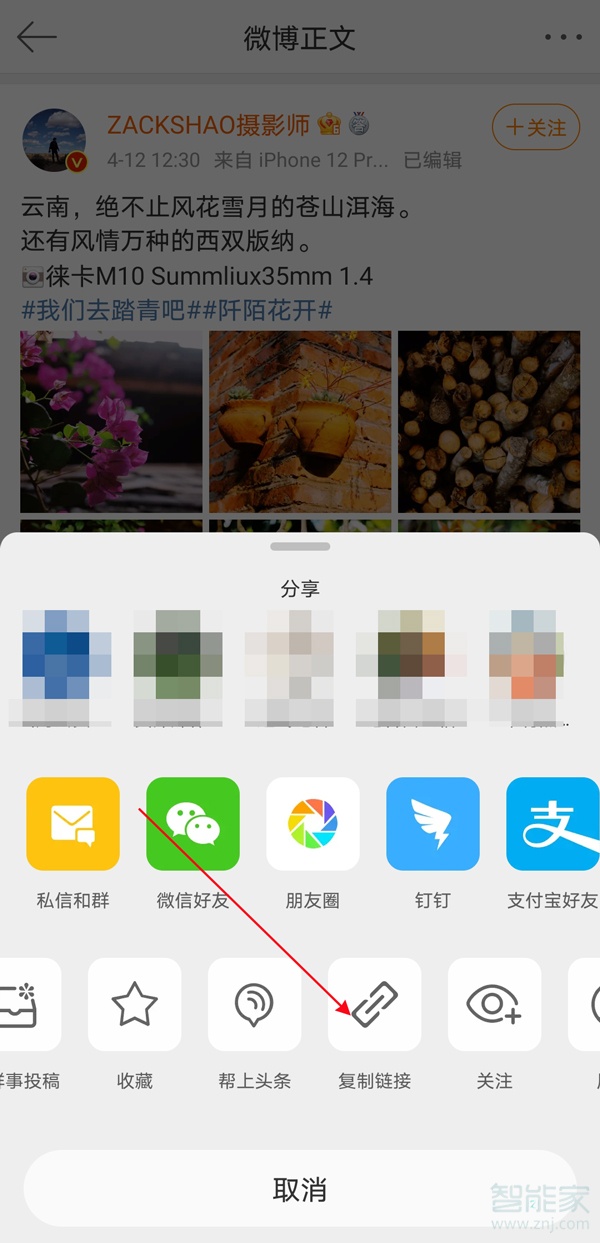This screenshot has width=600, height=1243.
Task: Share to 微信好友
Action: pyautogui.click(x=193, y=824)
